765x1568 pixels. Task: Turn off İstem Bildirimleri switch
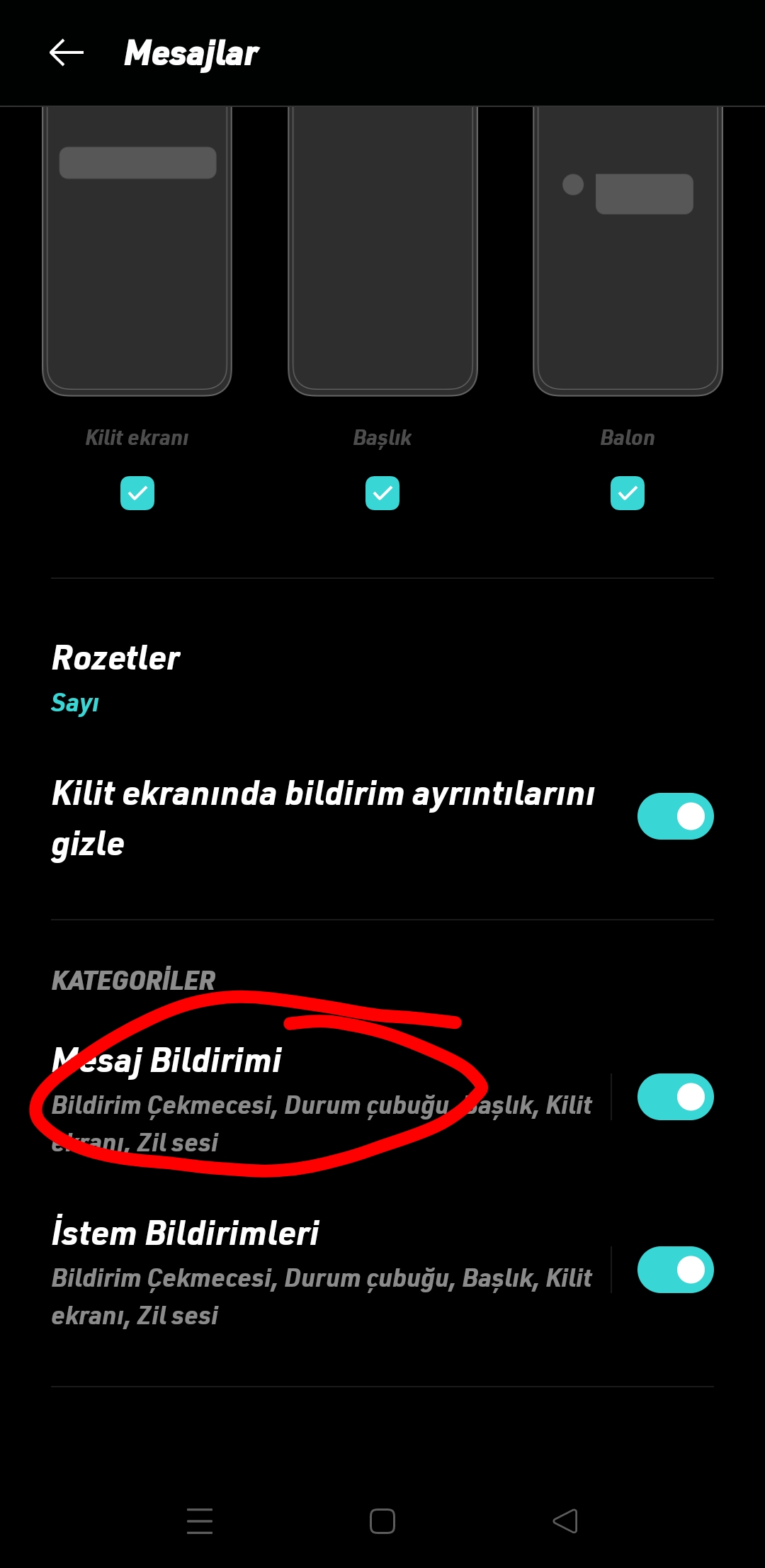tap(676, 1270)
